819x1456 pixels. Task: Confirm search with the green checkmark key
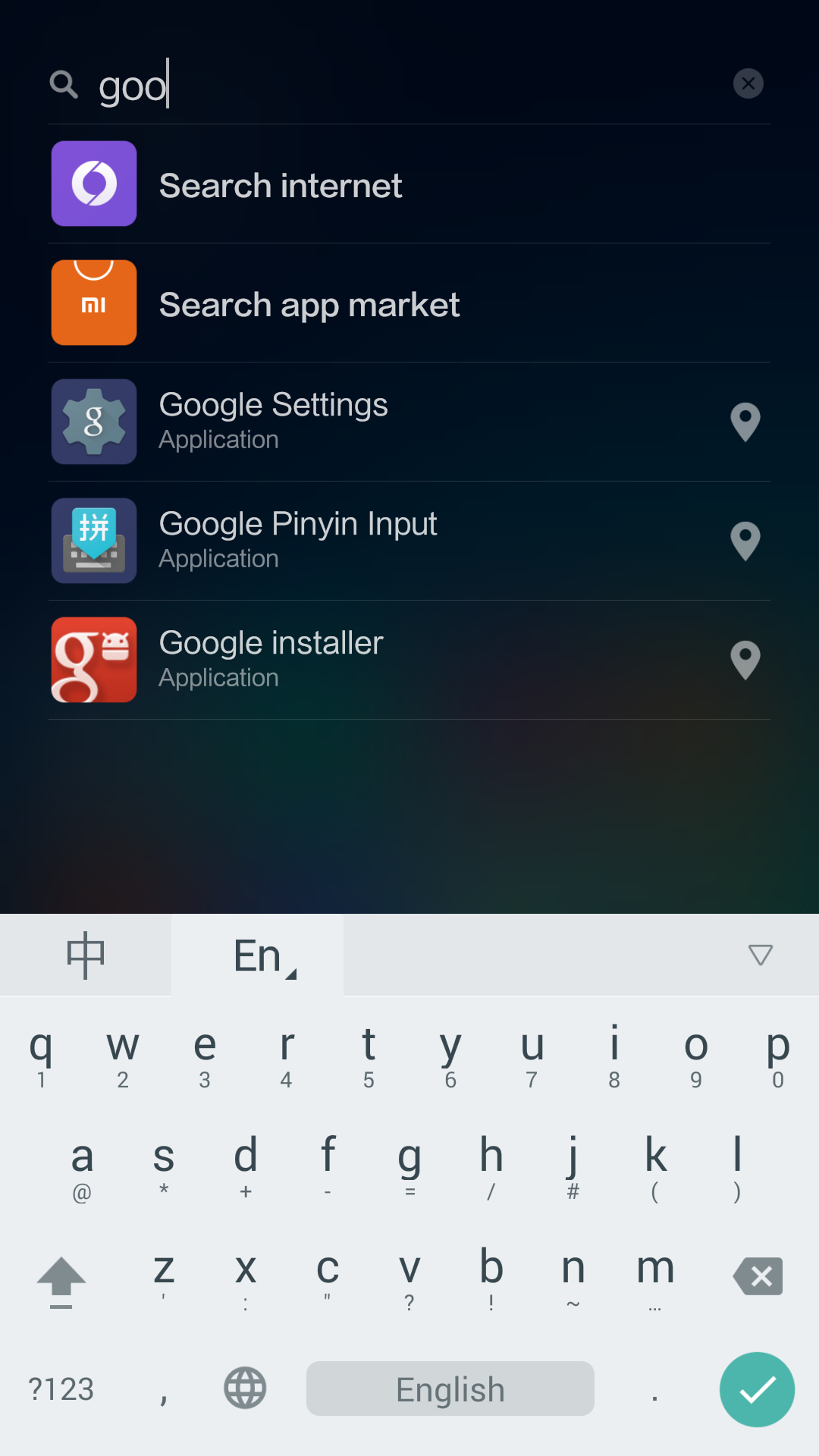[x=757, y=1389]
